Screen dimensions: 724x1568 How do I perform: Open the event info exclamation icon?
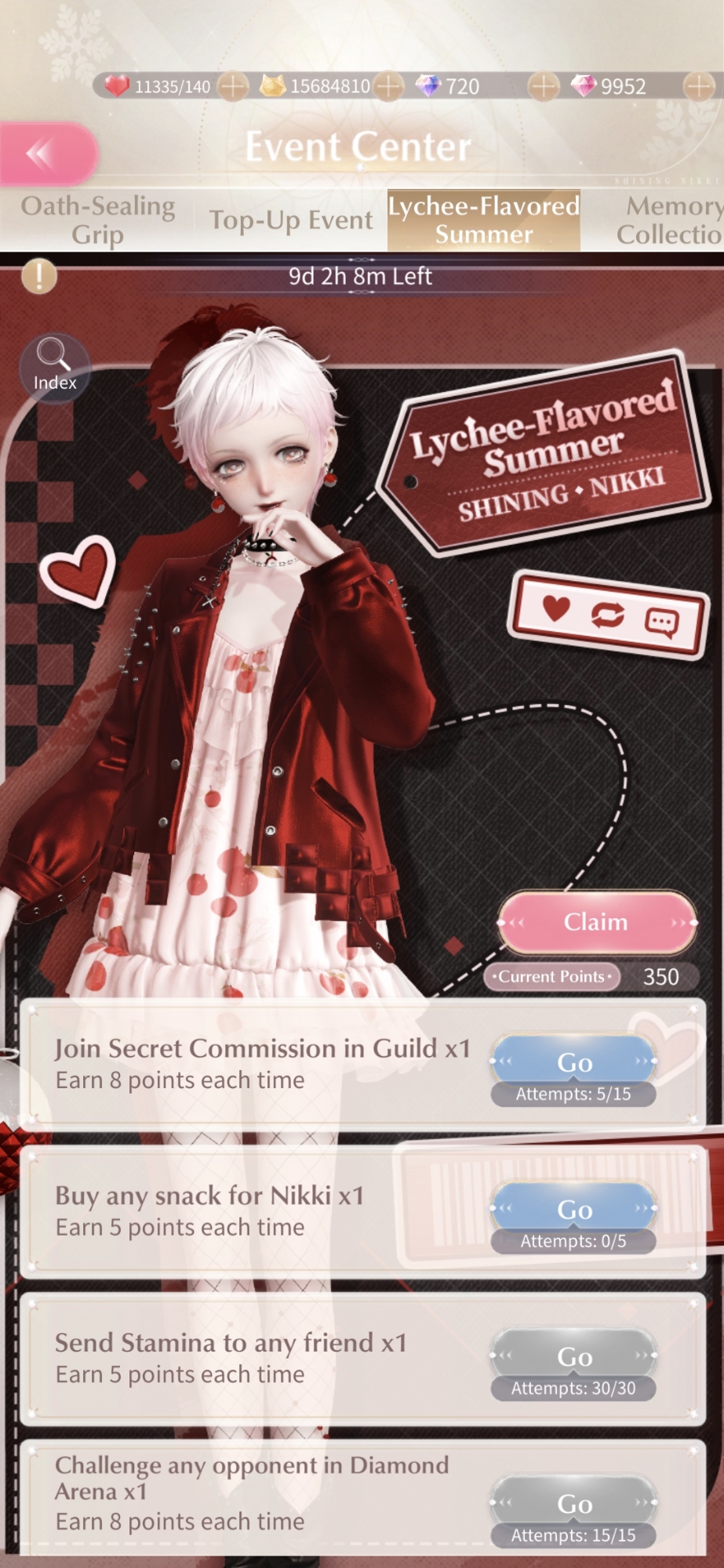(x=38, y=276)
